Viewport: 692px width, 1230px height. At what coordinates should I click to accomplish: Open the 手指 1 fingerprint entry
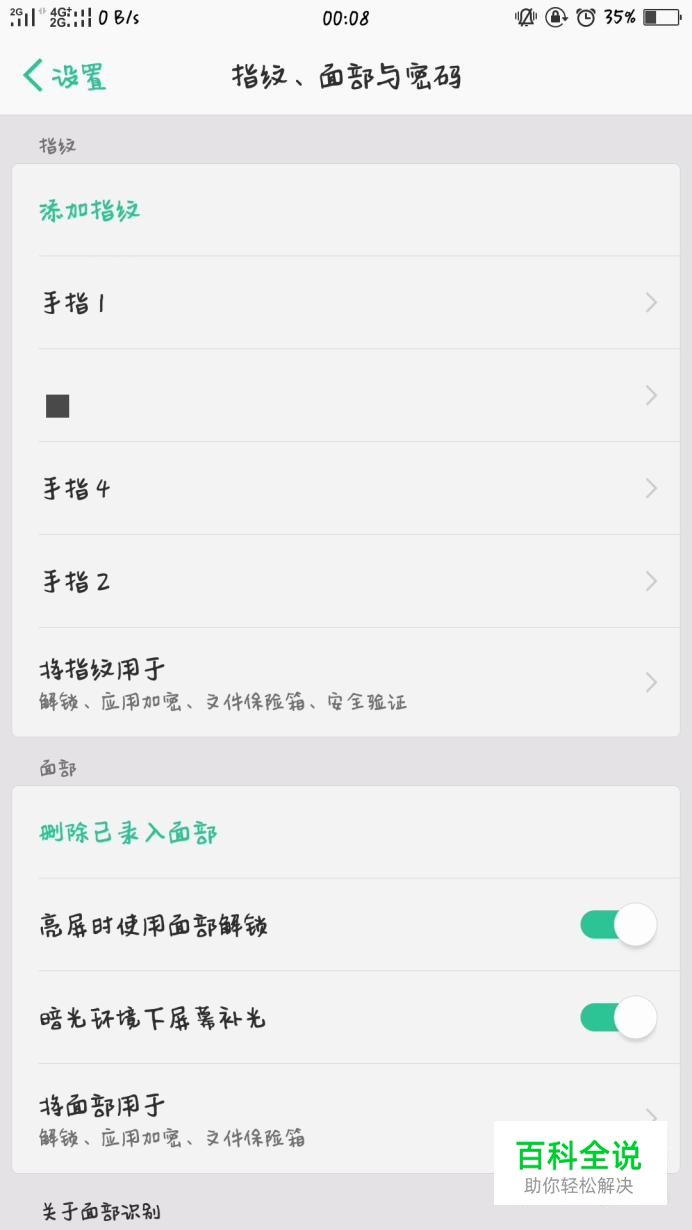[x=345, y=303]
